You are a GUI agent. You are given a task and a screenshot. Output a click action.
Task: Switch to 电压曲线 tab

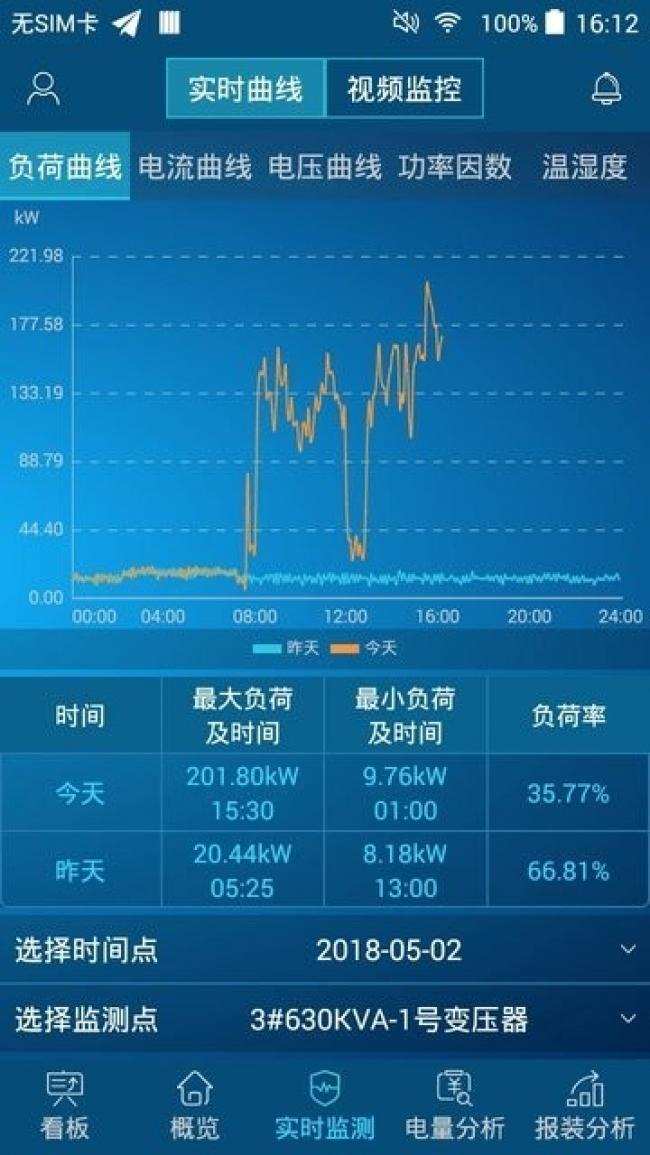tap(325, 166)
